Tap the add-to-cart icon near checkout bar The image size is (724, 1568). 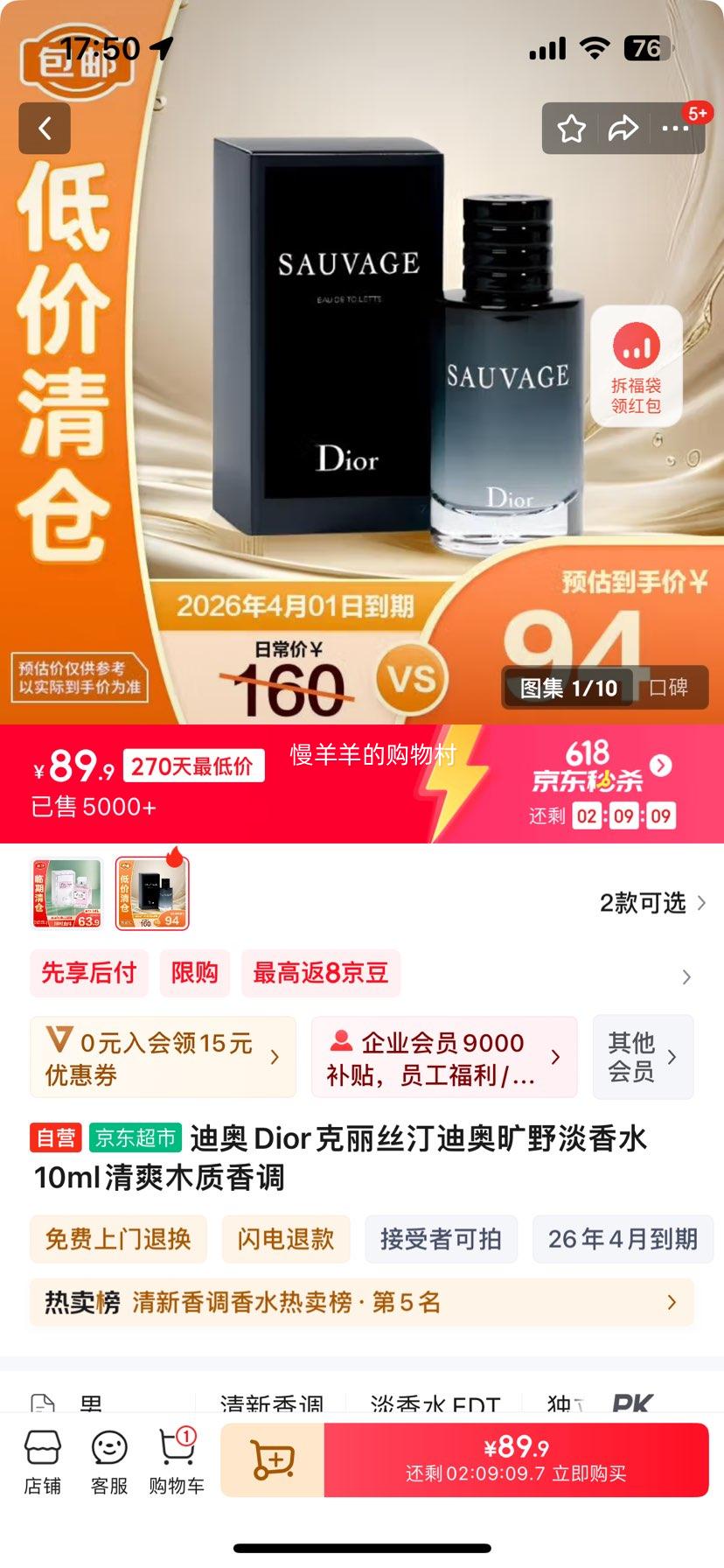click(x=271, y=1459)
